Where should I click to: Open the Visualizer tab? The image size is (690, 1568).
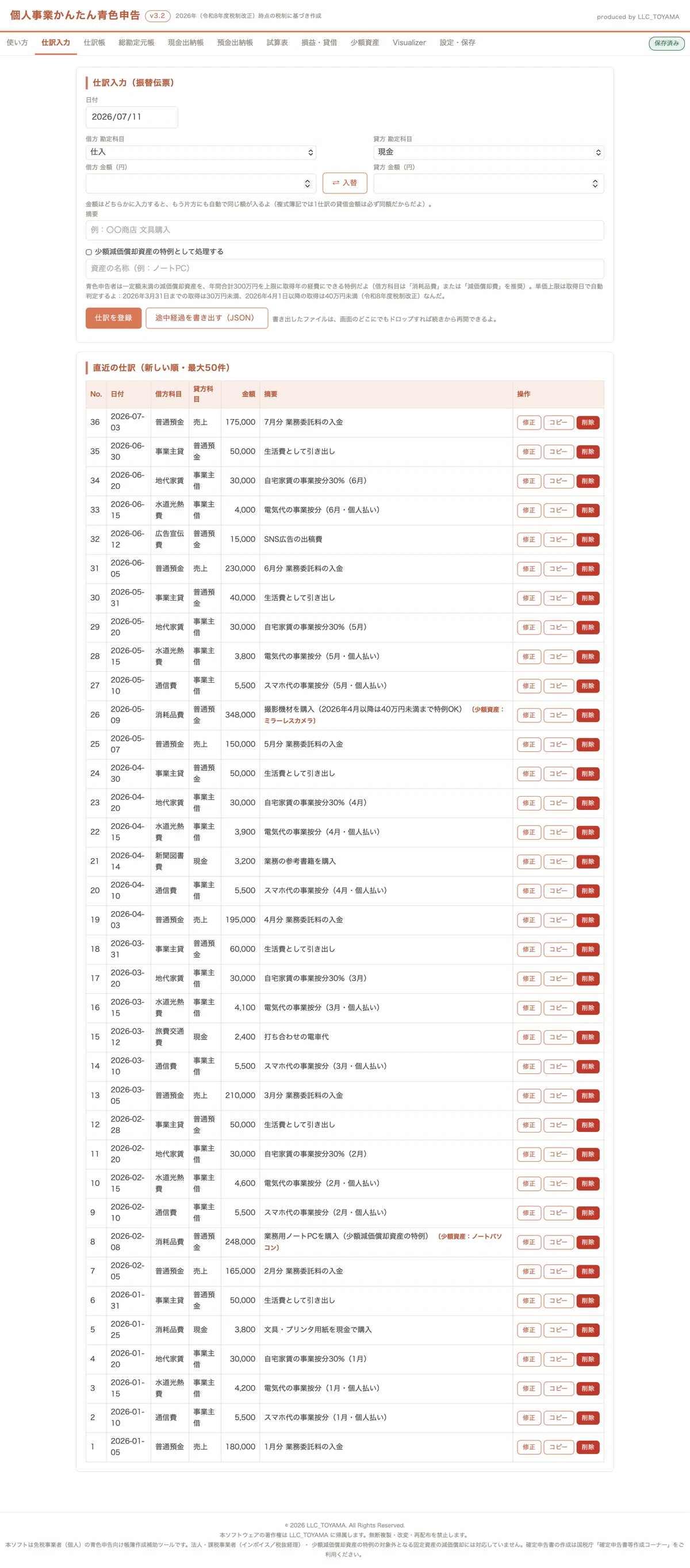[409, 43]
